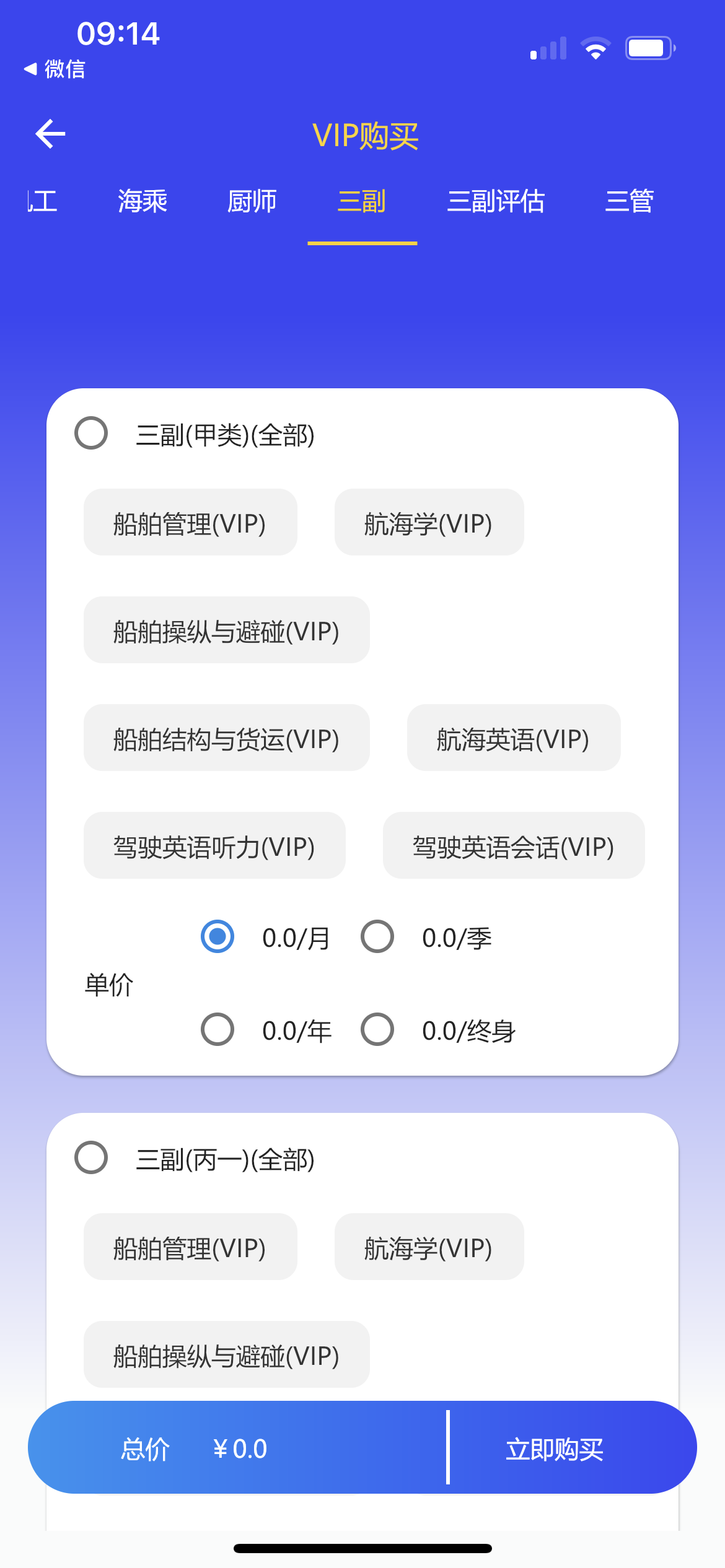The width and height of the screenshot is (725, 1568).
Task: Return to 微信 via status bar link
Action: pos(55,70)
